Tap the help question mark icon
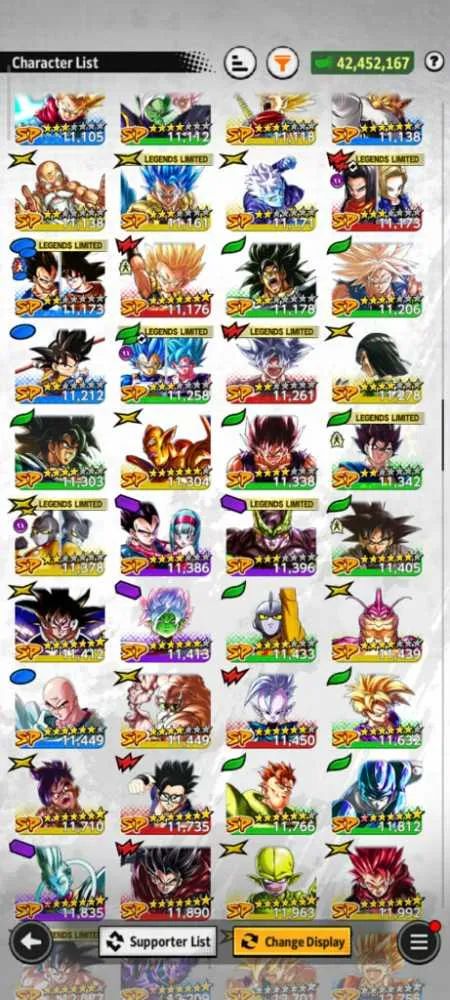Image resolution: width=450 pixels, height=1000 pixels. [x=434, y=62]
